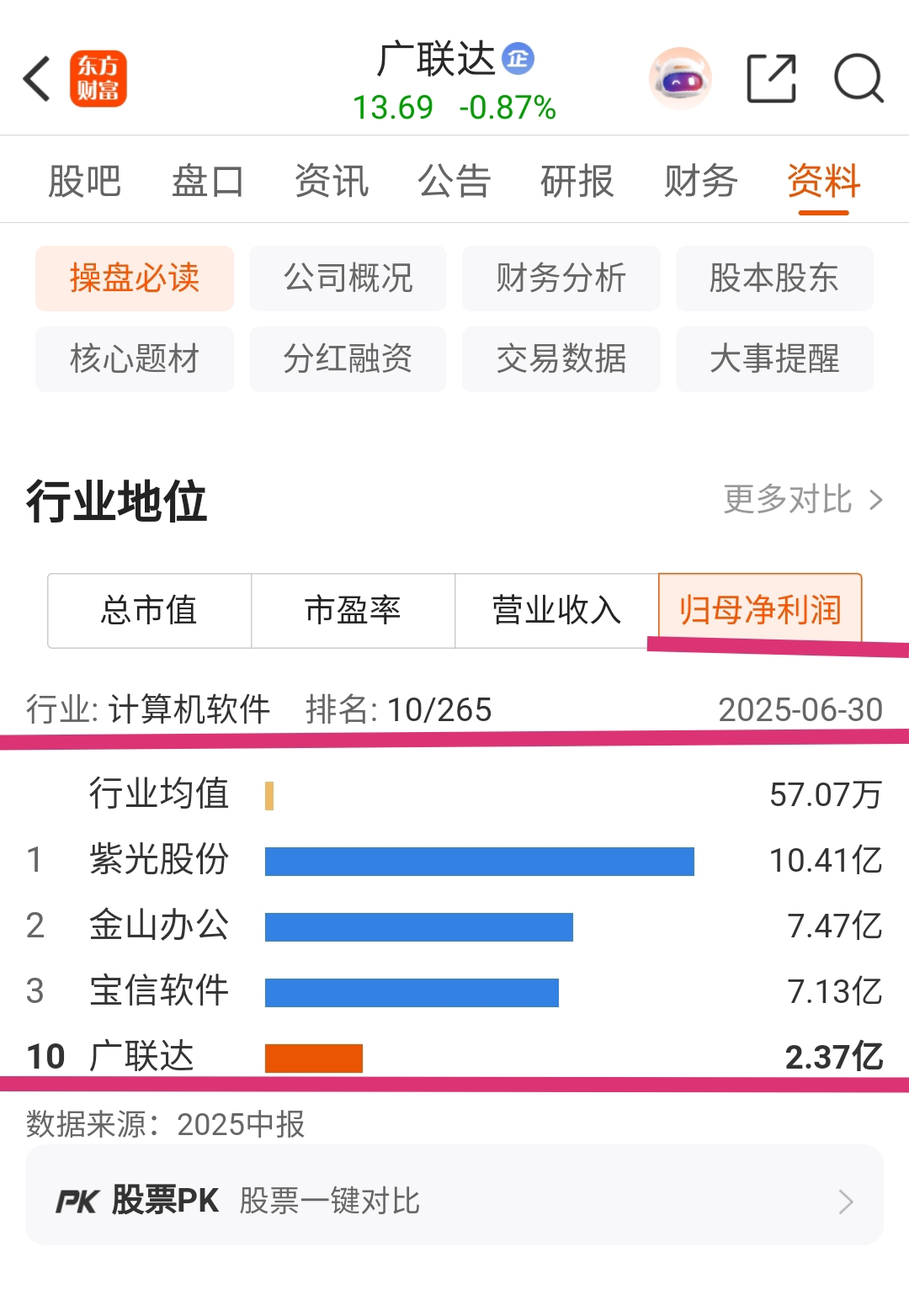Switch metric to 市盈率

tap(353, 612)
